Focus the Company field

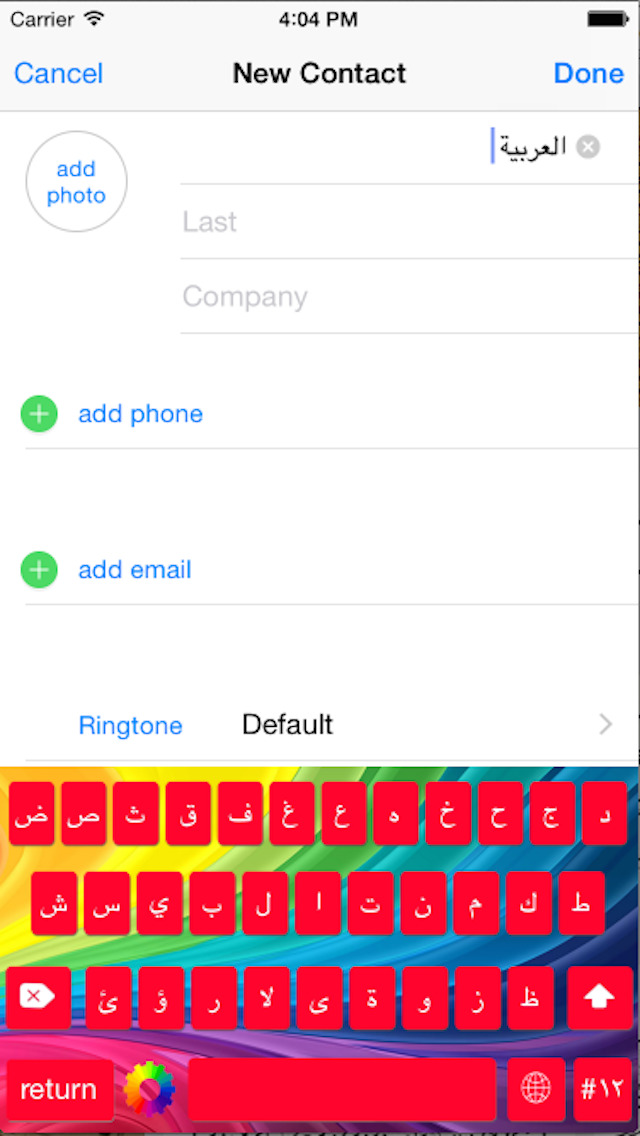[410, 297]
